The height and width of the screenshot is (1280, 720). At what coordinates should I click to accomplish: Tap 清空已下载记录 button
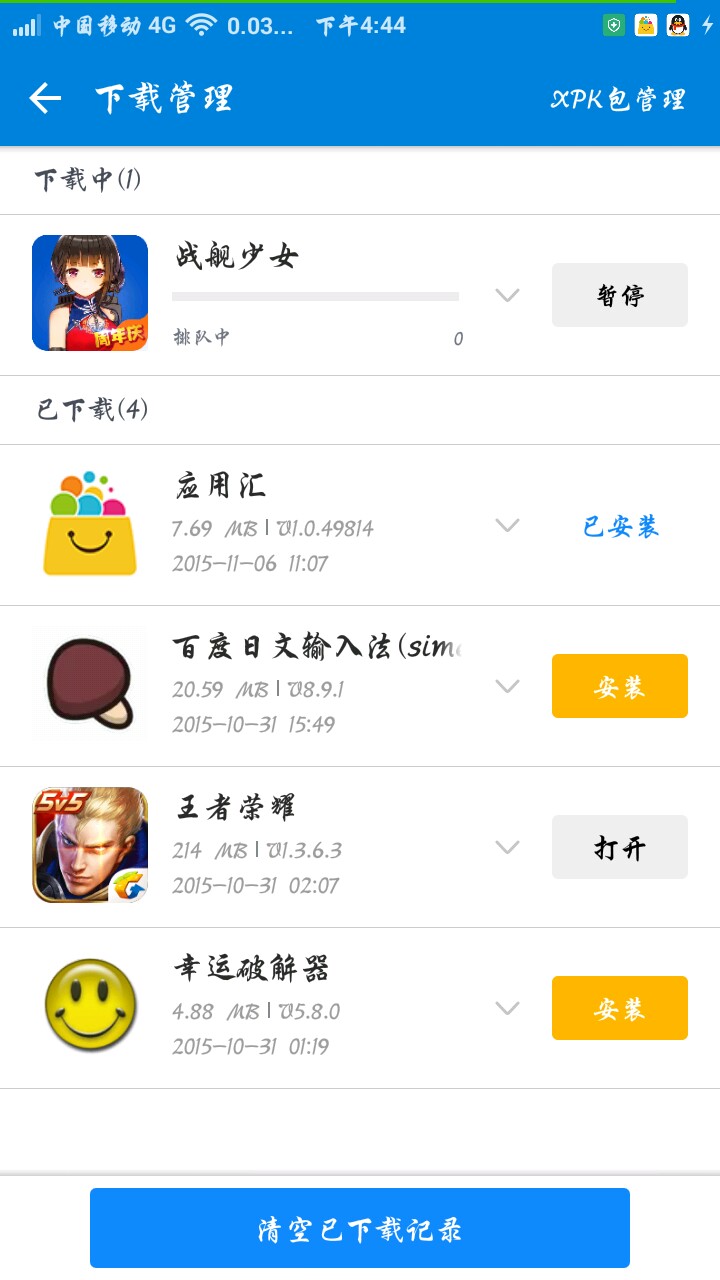coord(360,1228)
